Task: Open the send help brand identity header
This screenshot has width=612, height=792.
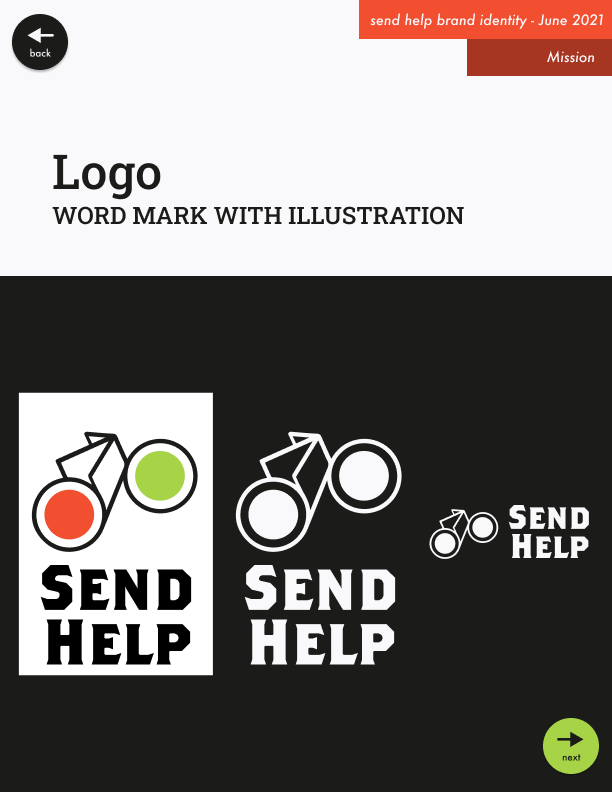Action: (x=486, y=20)
